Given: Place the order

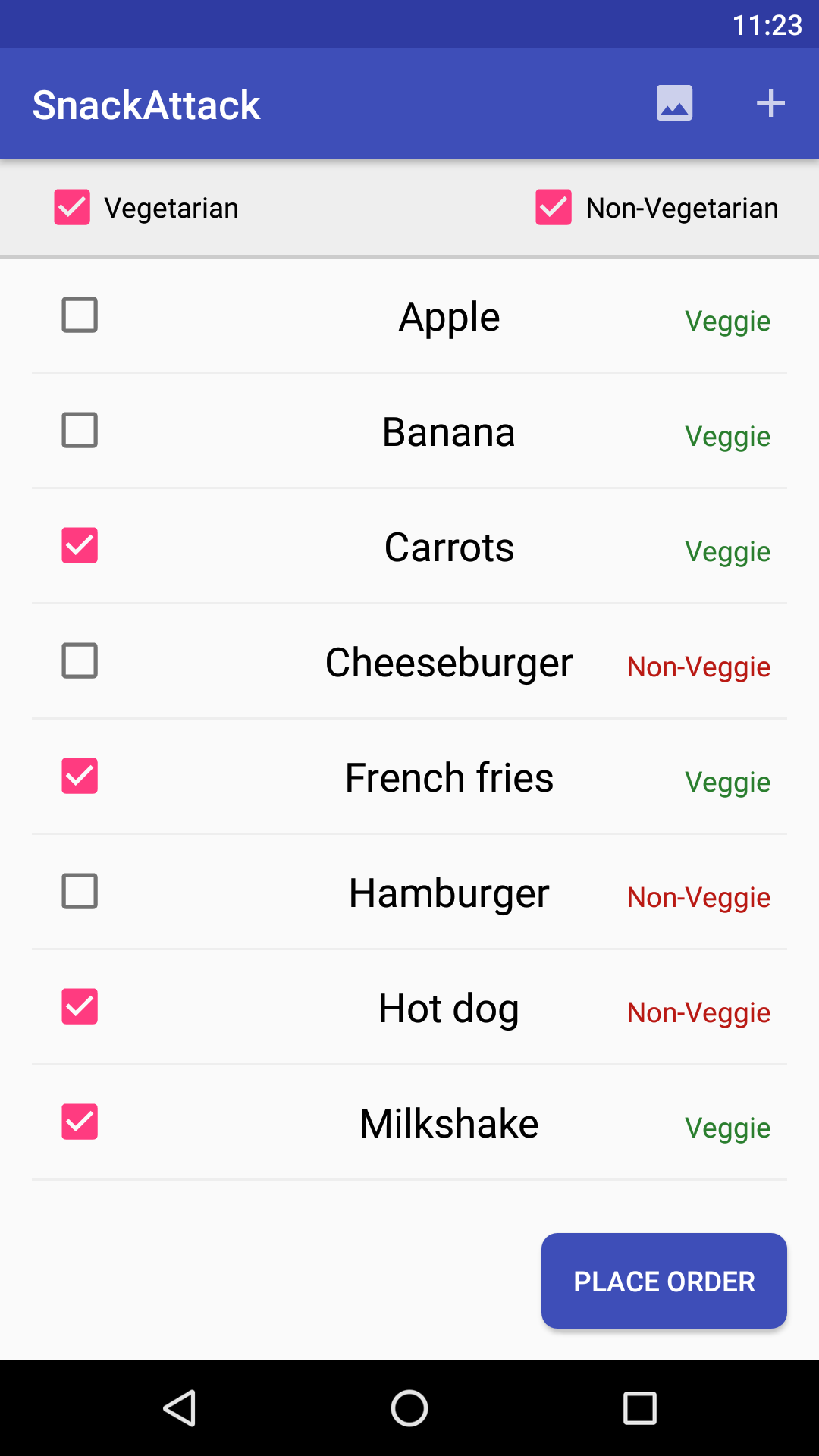Looking at the screenshot, I should [664, 1281].
